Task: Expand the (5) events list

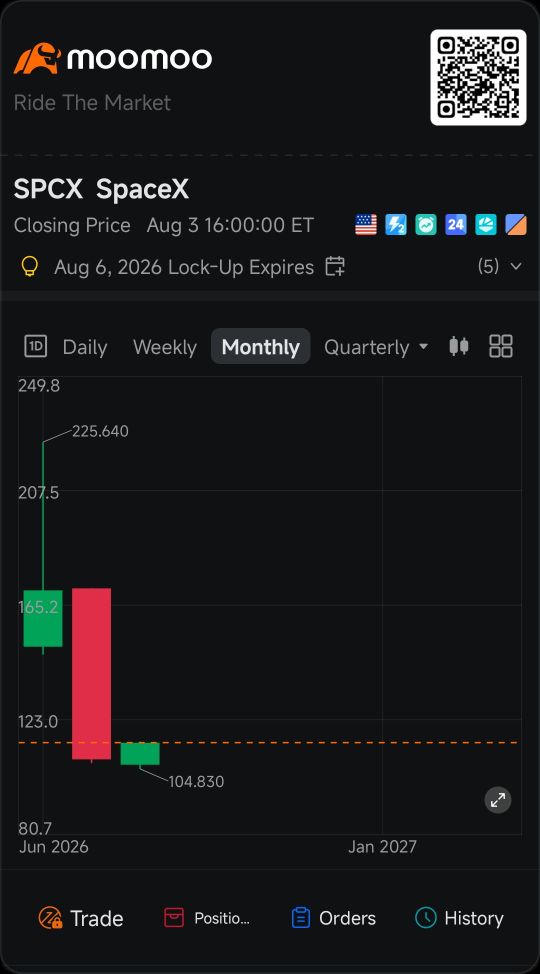Action: point(500,266)
